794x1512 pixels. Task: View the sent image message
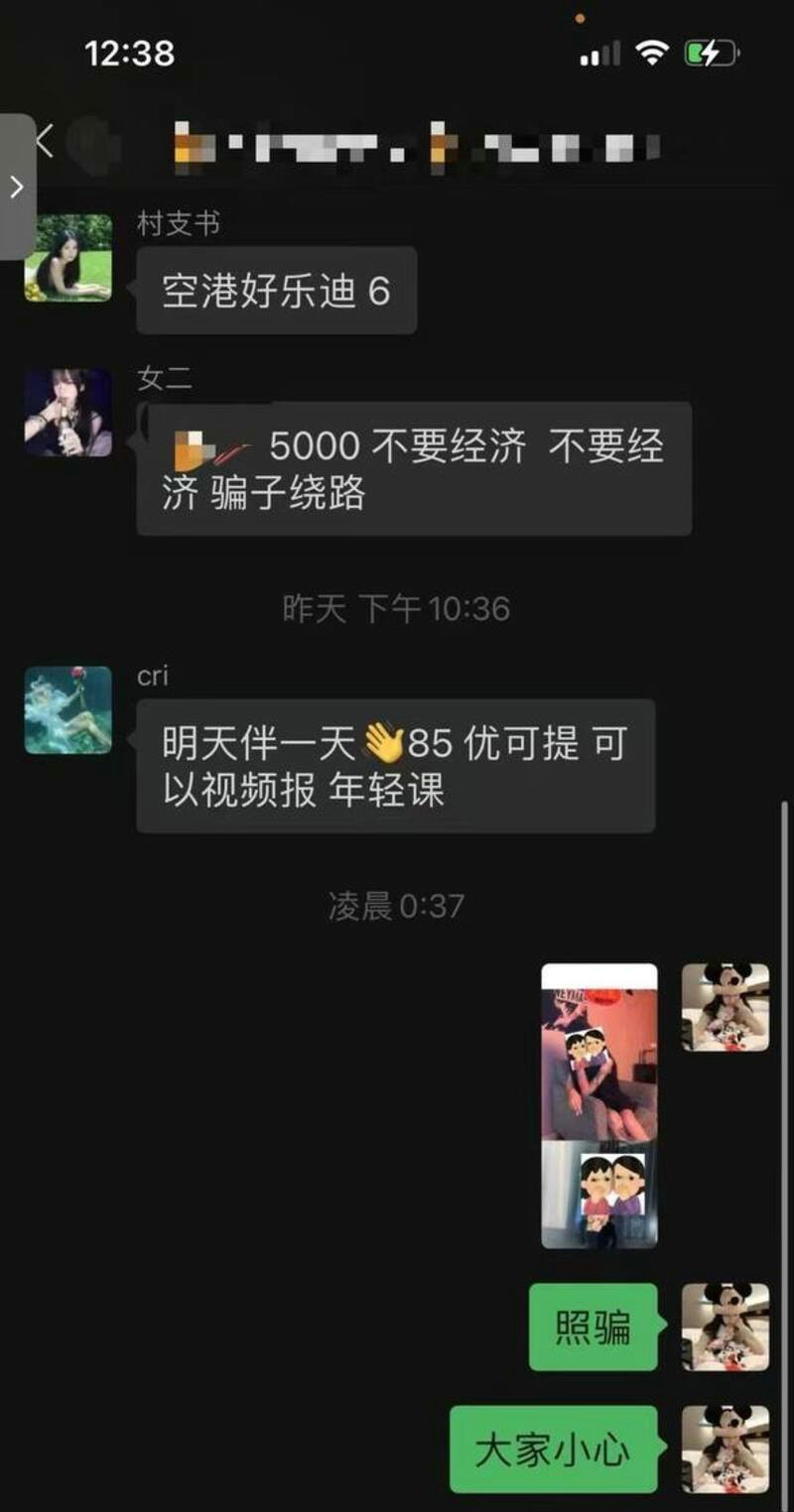pyautogui.click(x=598, y=1105)
